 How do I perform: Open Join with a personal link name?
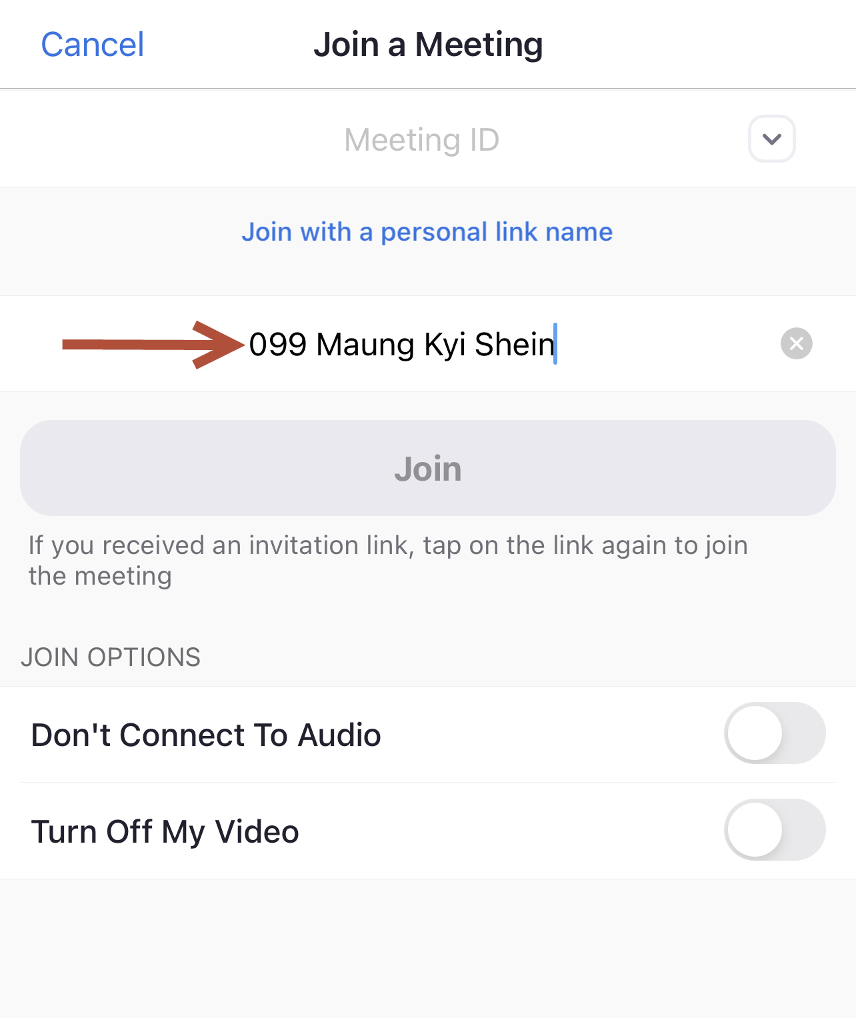coord(427,232)
